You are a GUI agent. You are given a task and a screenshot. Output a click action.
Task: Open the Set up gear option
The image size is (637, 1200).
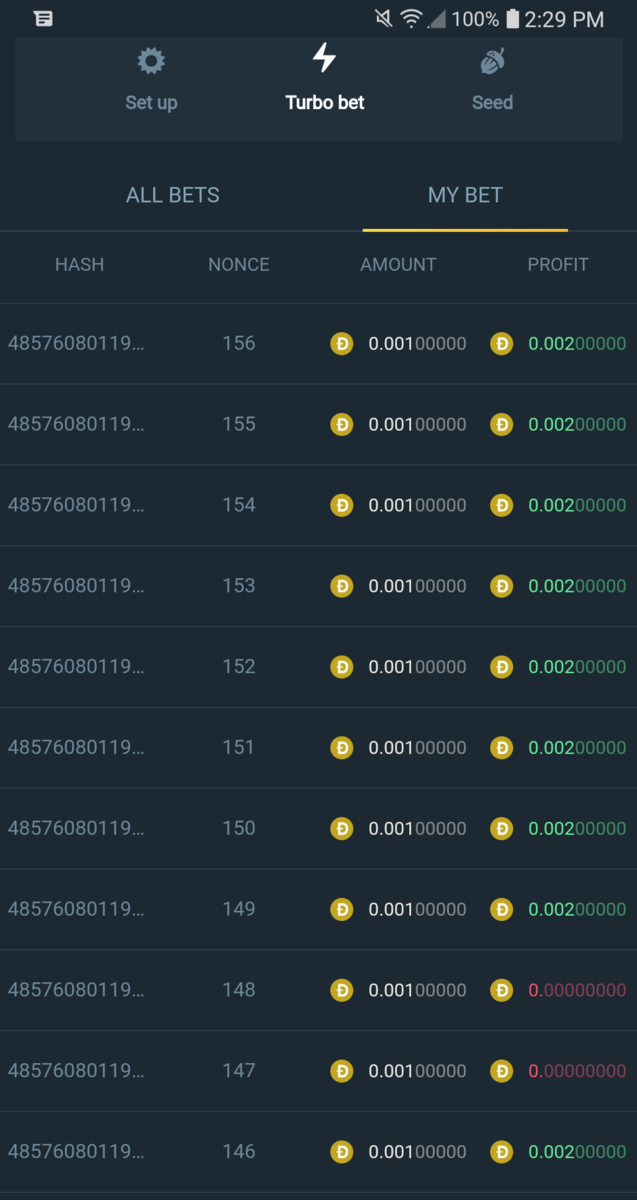[151, 80]
